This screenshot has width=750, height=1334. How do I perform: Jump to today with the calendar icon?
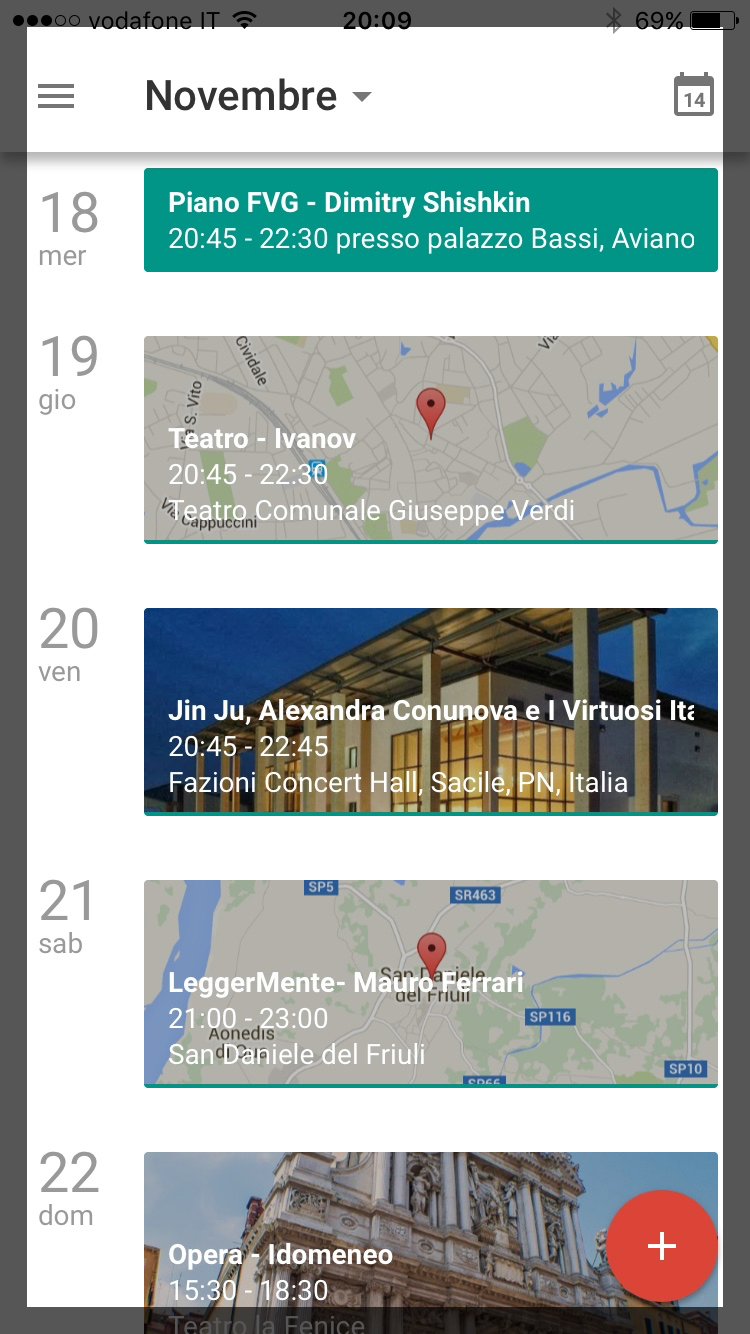[693, 96]
